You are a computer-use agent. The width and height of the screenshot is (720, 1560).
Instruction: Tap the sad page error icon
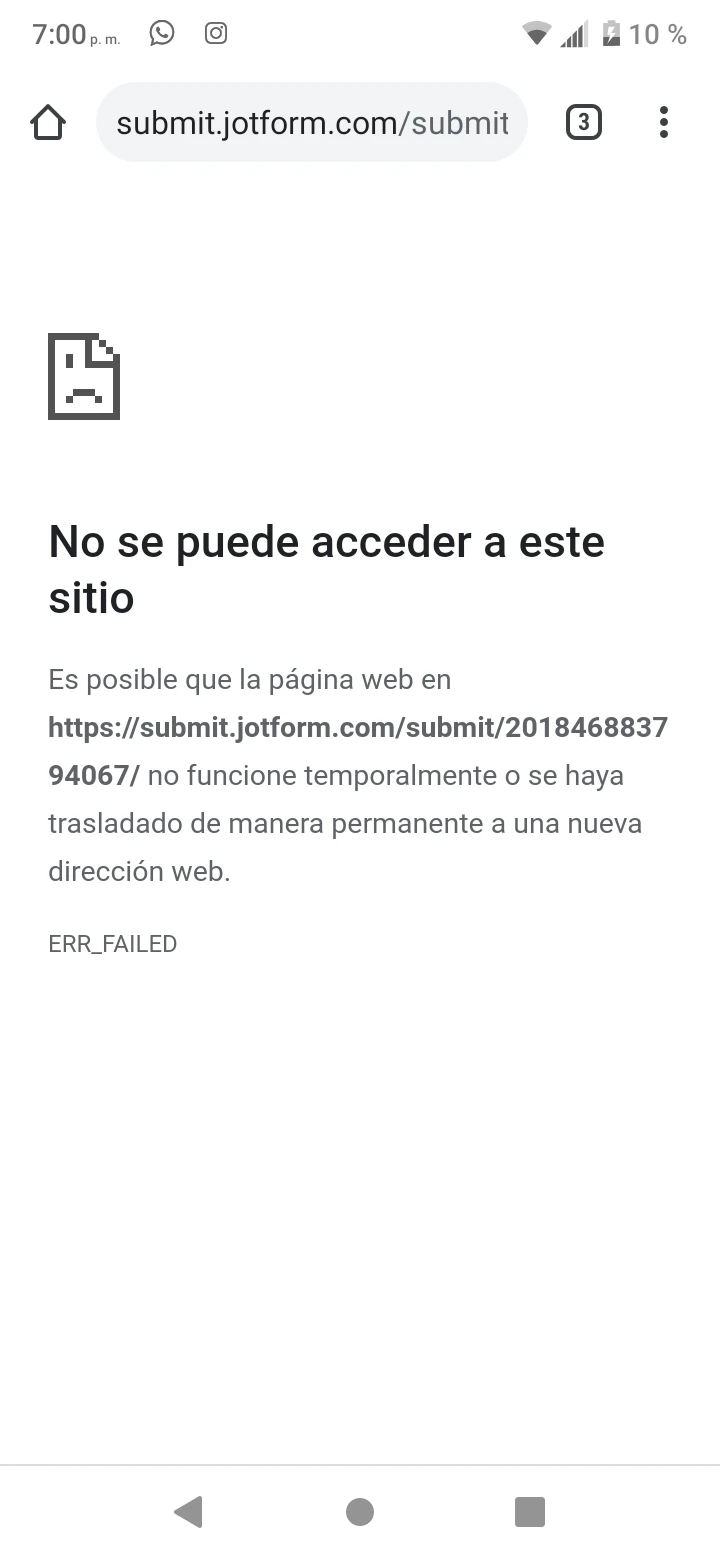[84, 377]
